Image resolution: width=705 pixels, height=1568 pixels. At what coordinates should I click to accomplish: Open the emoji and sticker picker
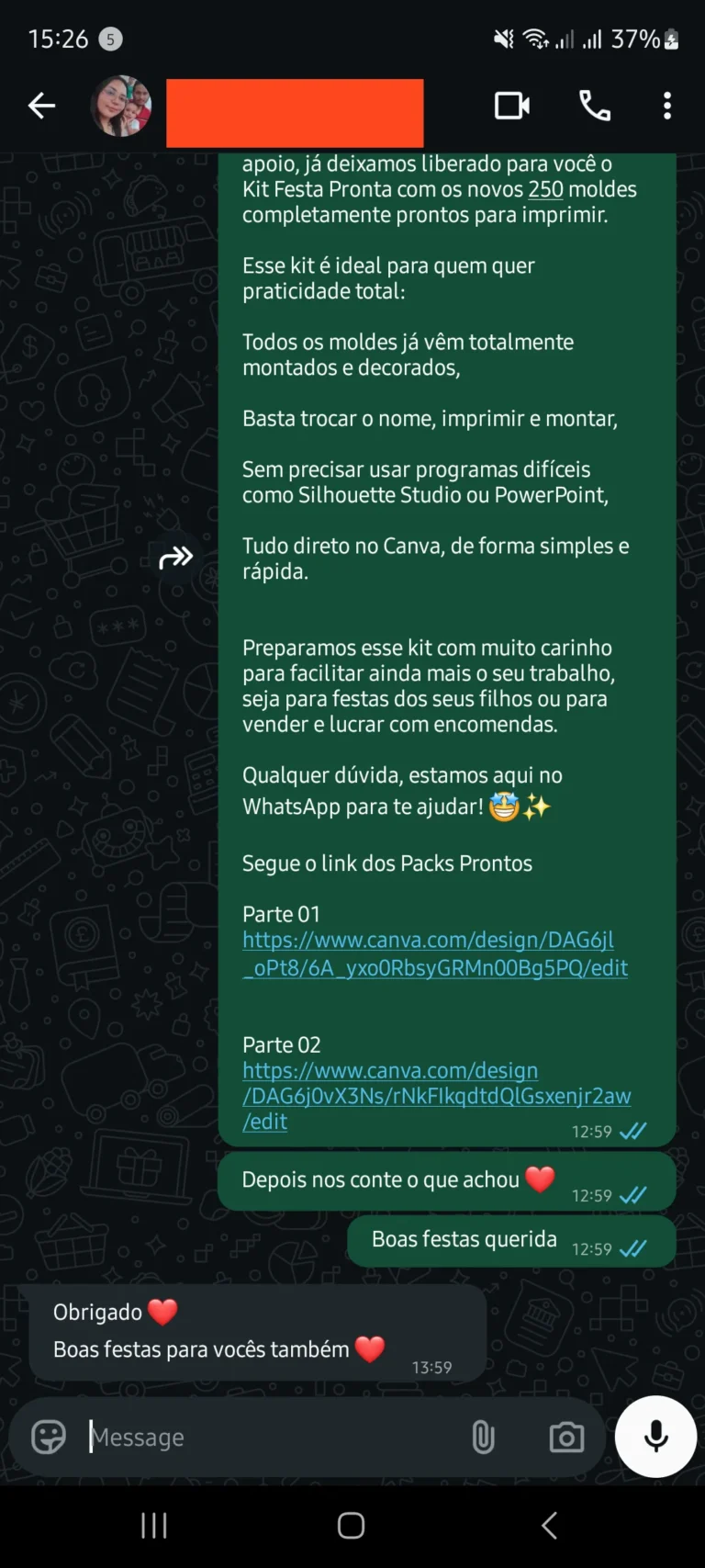pyautogui.click(x=49, y=1437)
